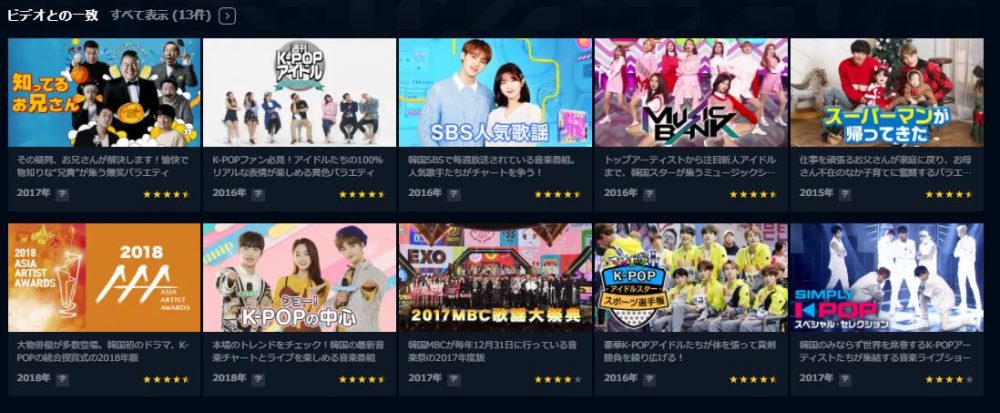Open the 週刊K-POPアイドル show
1000x413 pixels.
click(x=299, y=92)
